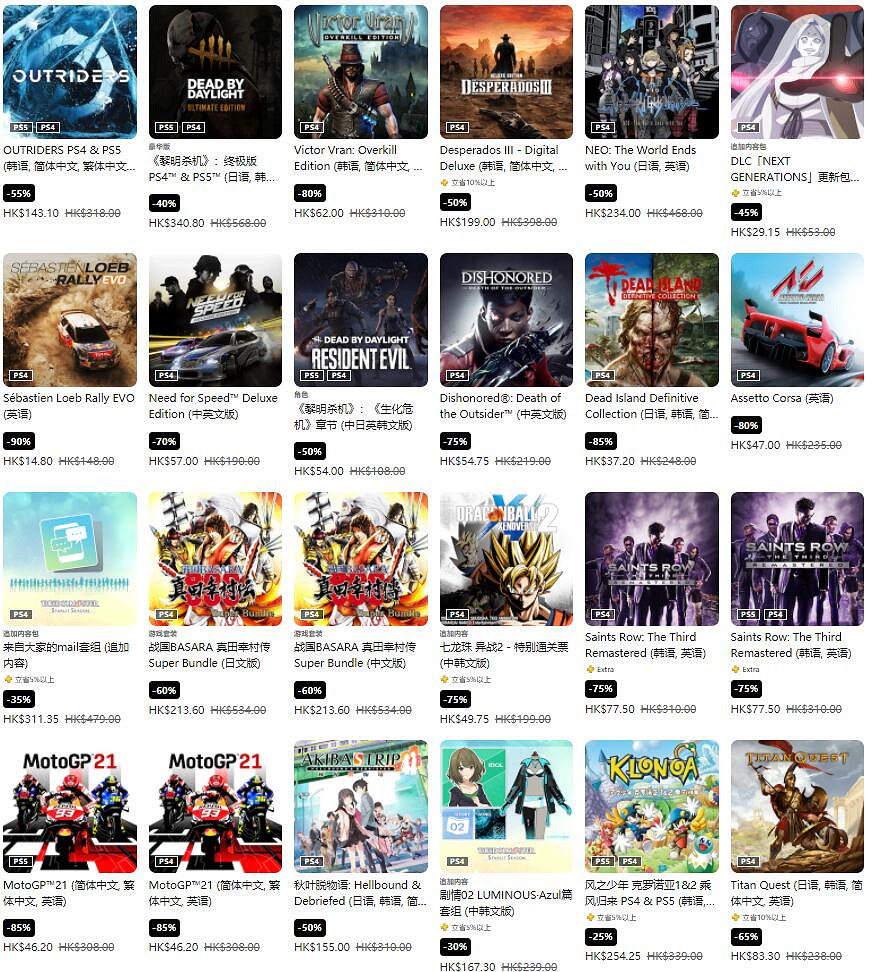Open 战国BASARA Super Bundle (中文版)

click(x=361, y=558)
